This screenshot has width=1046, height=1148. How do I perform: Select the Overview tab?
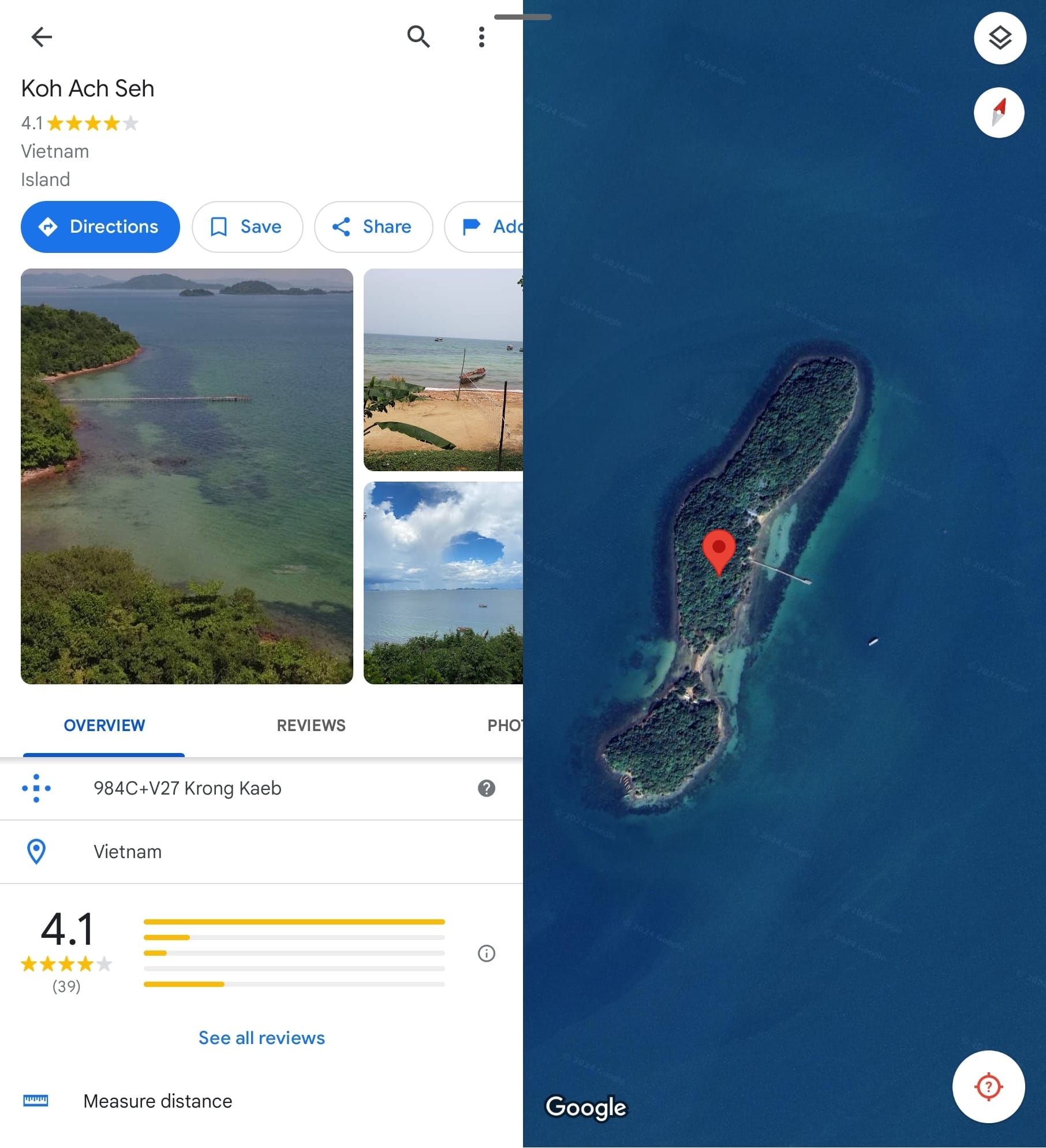104,725
